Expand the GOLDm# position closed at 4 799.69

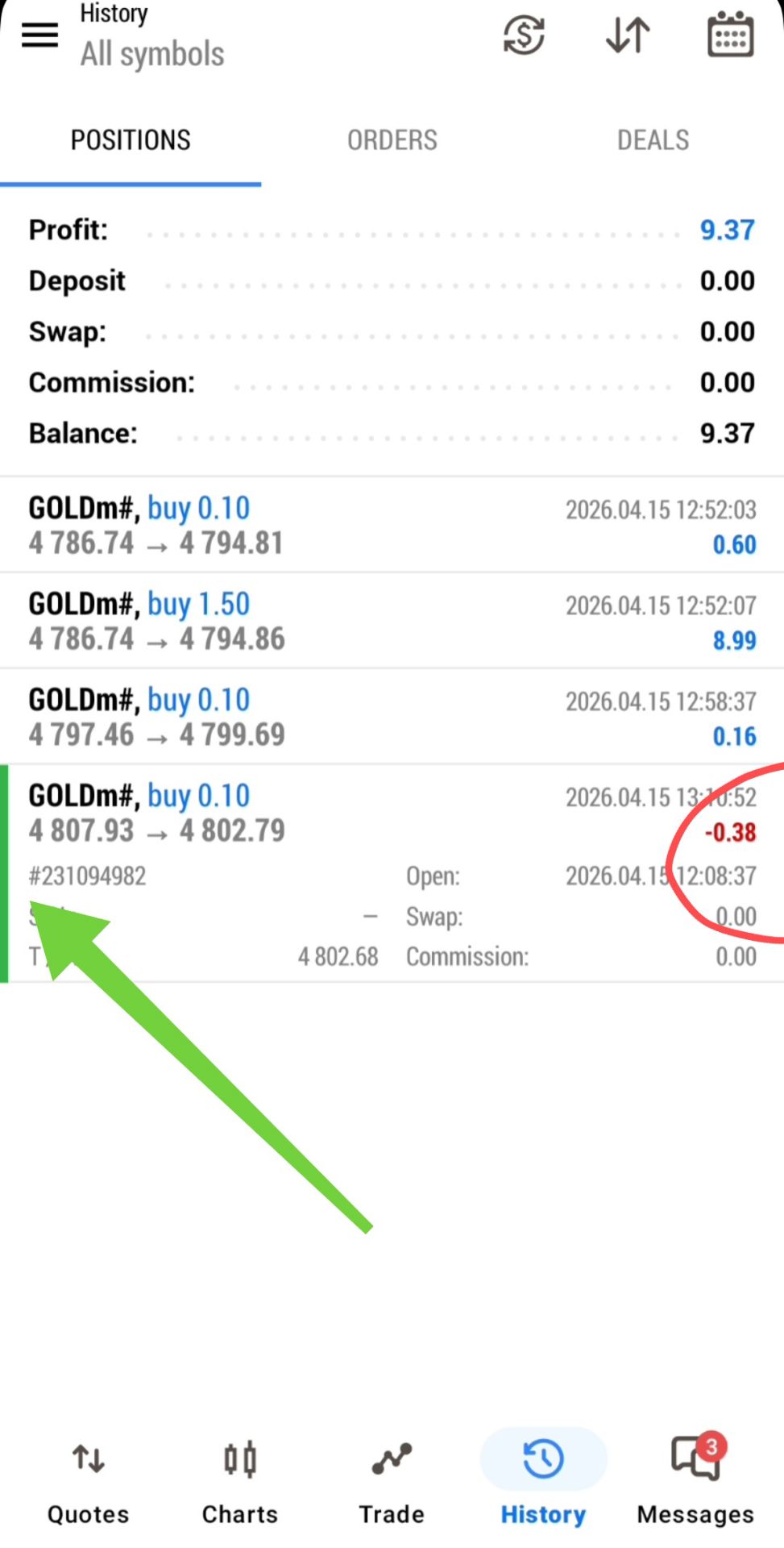pos(392,717)
